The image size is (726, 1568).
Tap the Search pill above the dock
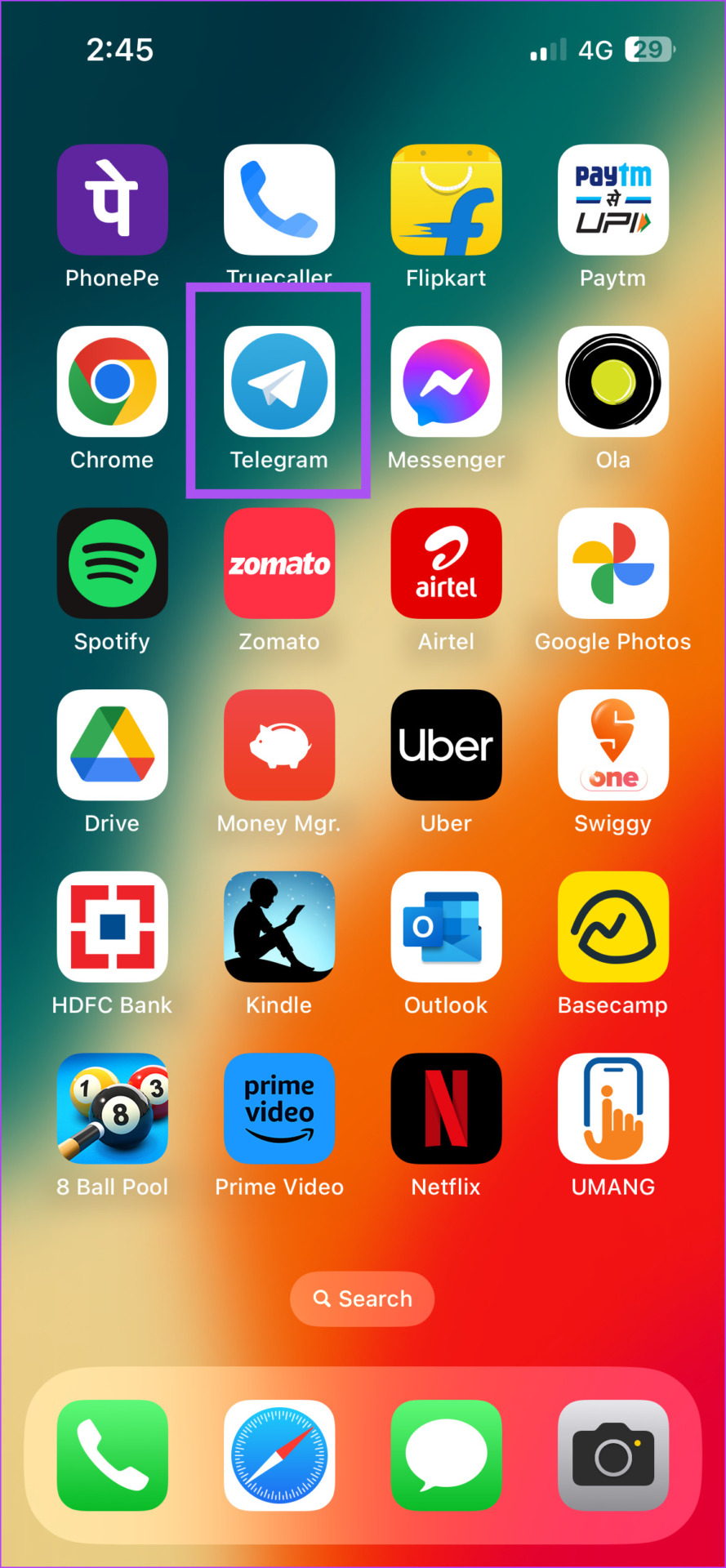pos(362,1298)
